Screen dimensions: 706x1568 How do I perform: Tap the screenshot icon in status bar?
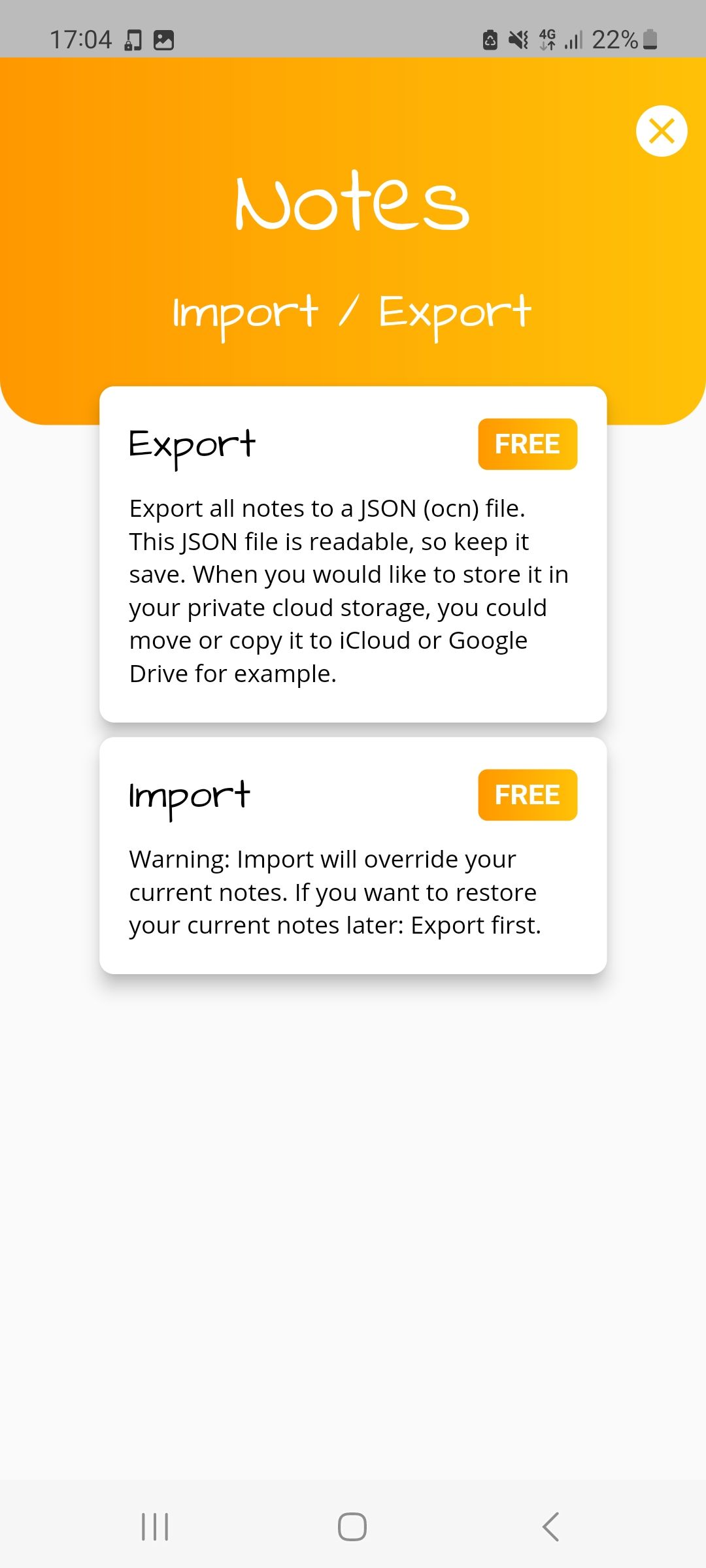pos(163,39)
